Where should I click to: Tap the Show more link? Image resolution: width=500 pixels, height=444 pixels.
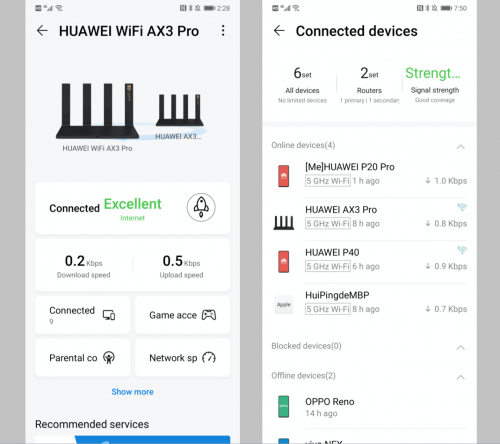(132, 392)
